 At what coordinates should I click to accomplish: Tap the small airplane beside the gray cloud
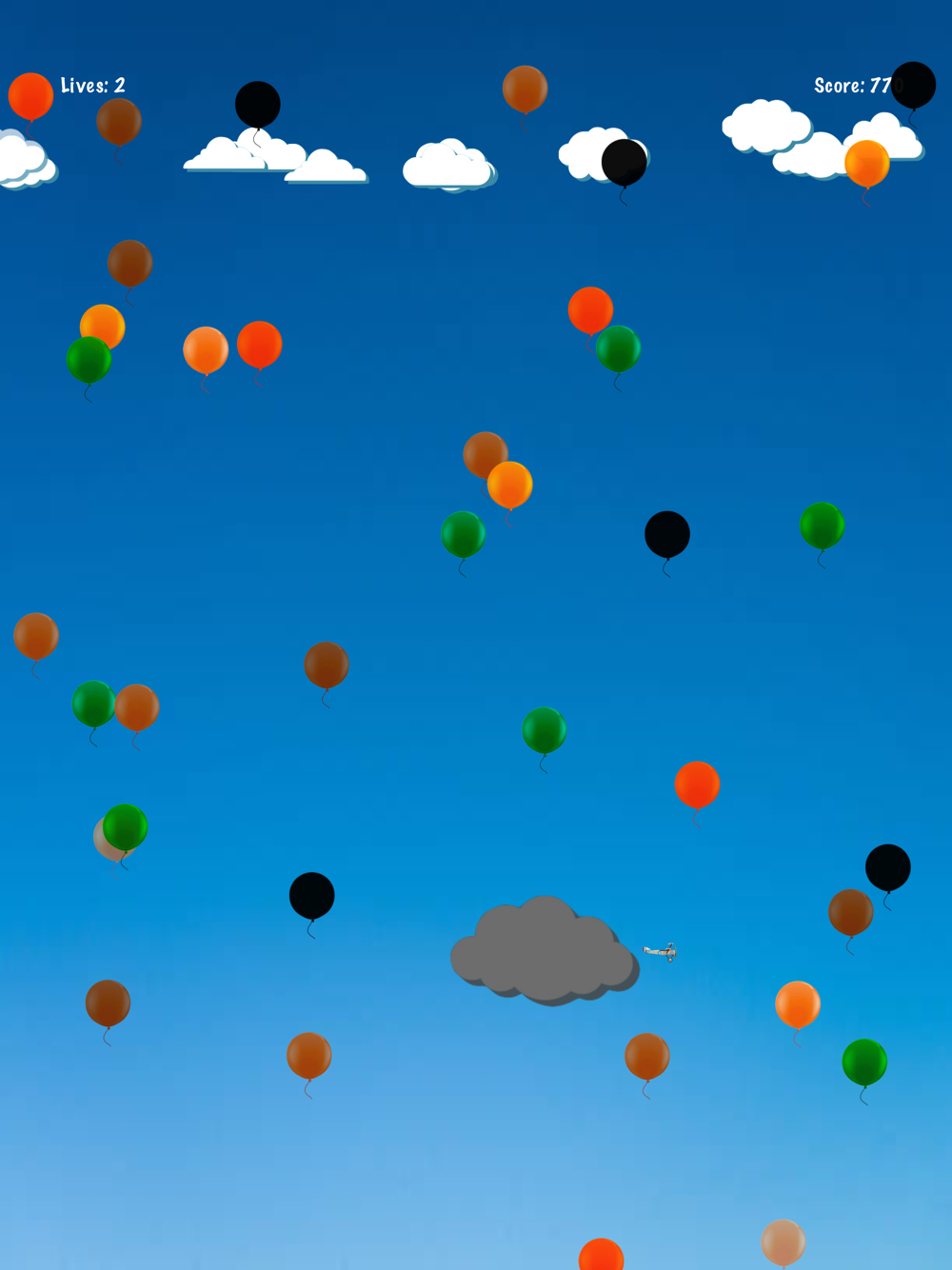pos(660,951)
